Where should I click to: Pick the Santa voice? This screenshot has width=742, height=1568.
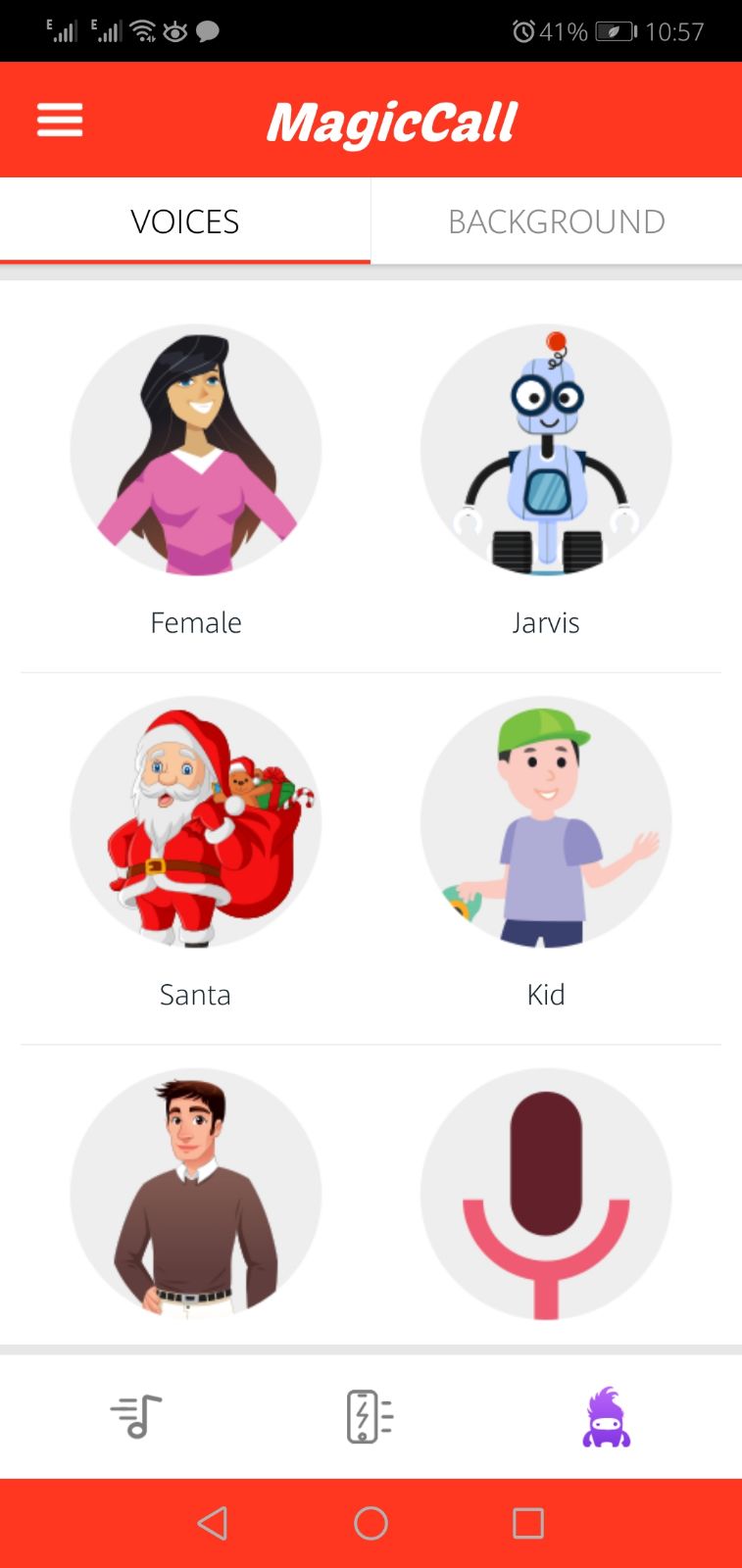196,822
